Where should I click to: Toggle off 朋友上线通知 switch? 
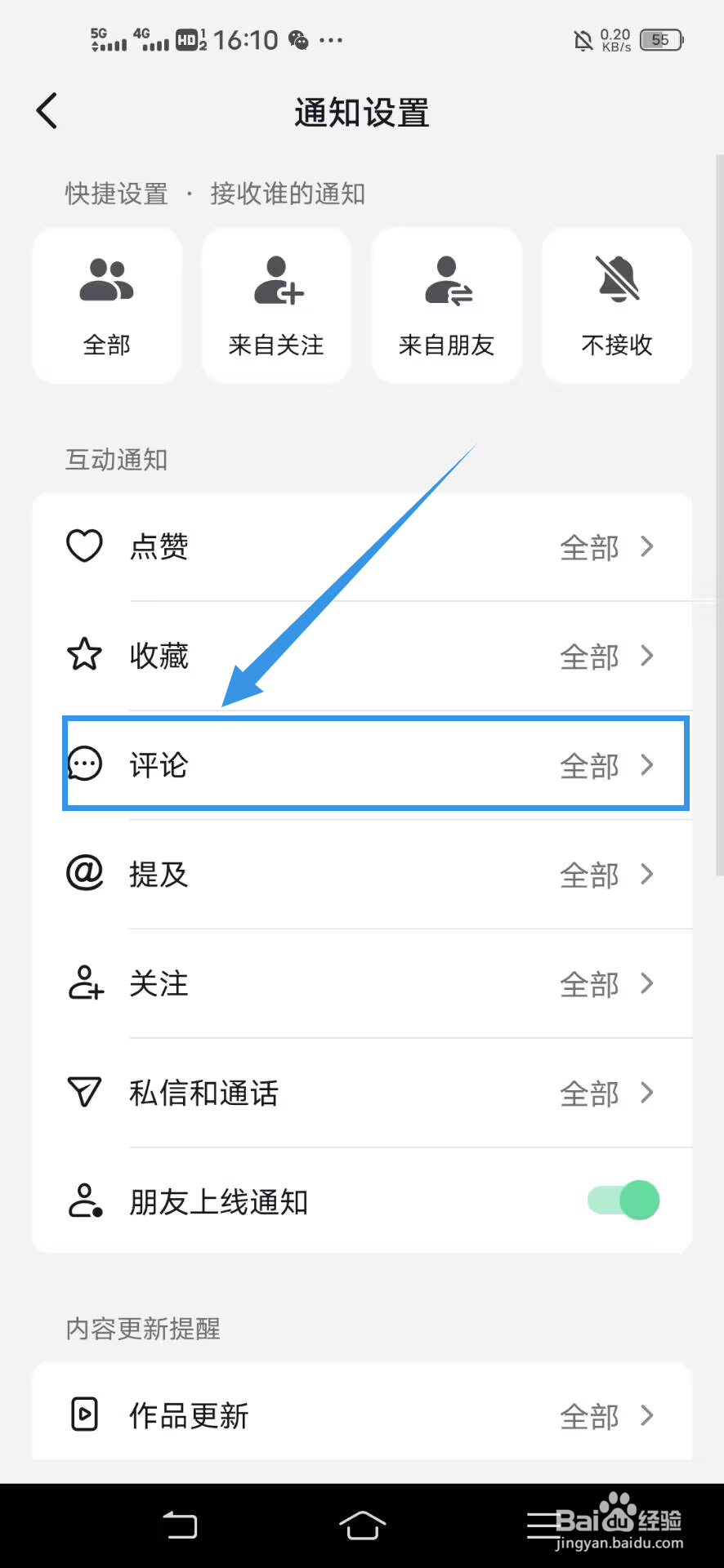click(622, 1200)
